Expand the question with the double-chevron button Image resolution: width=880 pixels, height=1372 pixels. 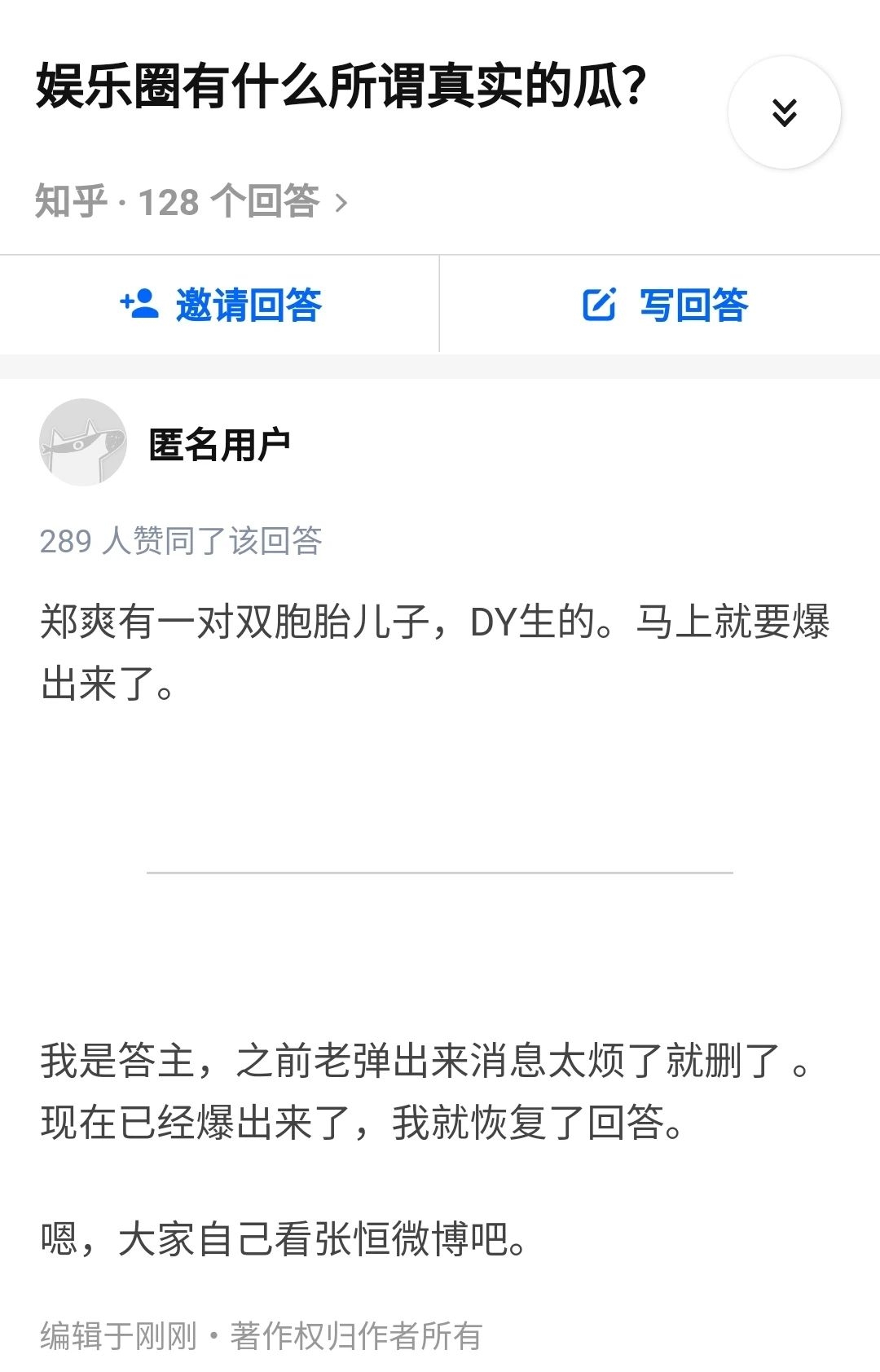pyautogui.click(x=784, y=112)
